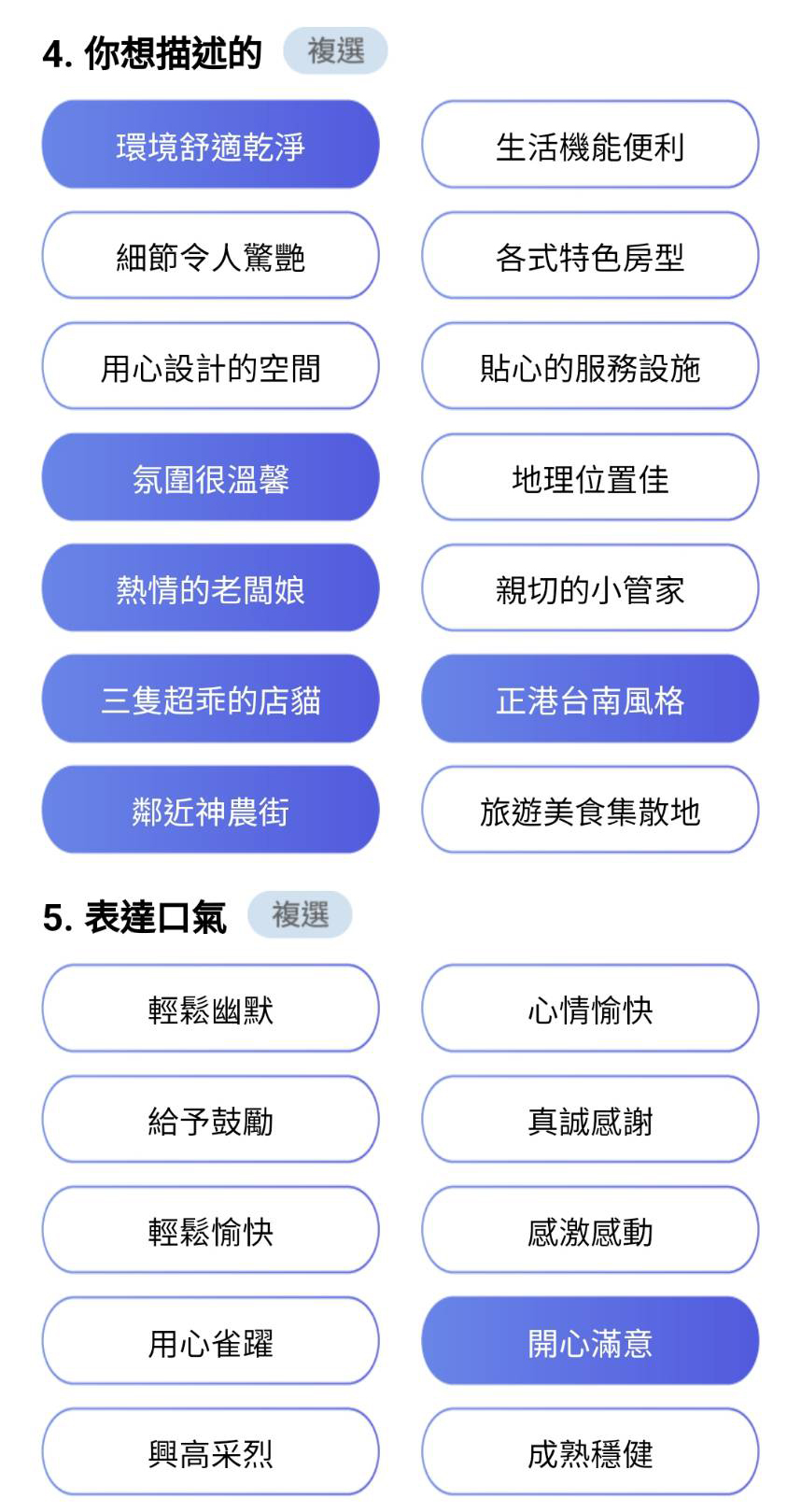Select the 生活機能便利 option
Viewport: 801px width, 1512px height.
590,145
